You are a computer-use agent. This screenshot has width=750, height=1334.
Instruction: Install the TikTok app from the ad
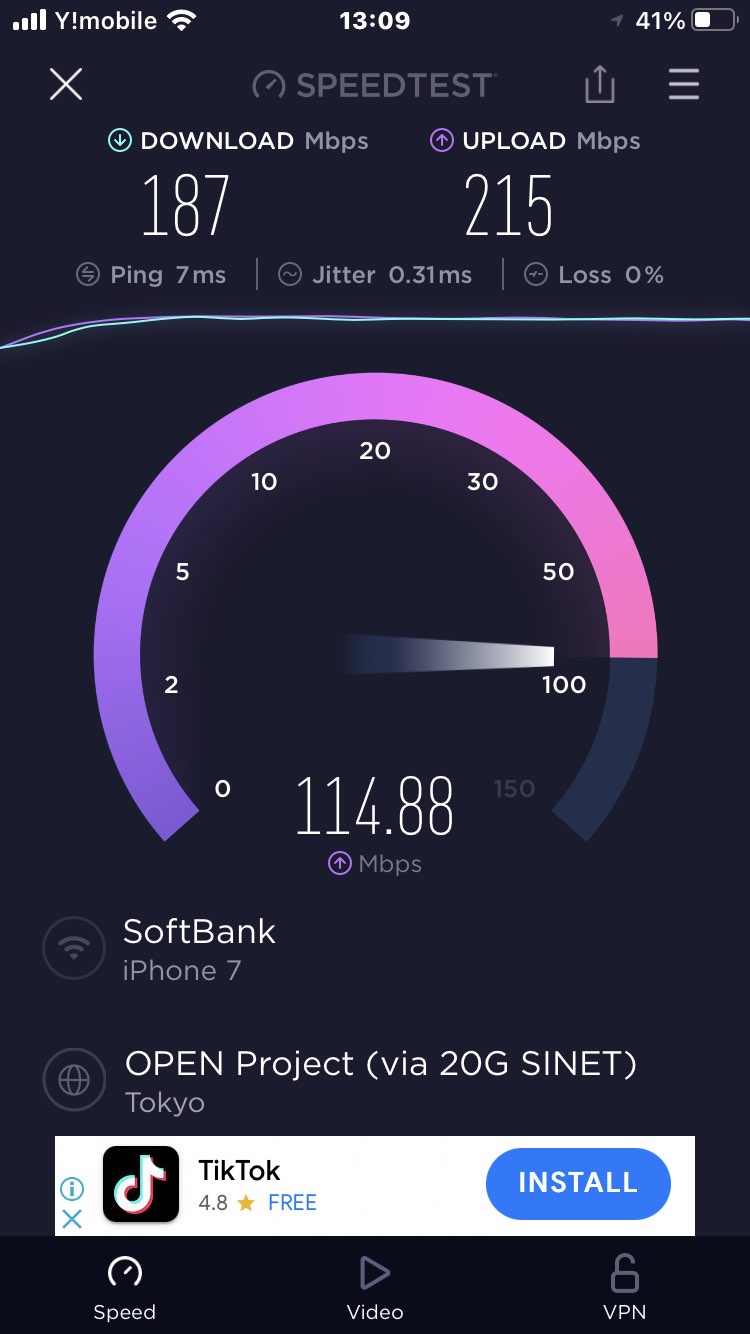click(578, 1183)
